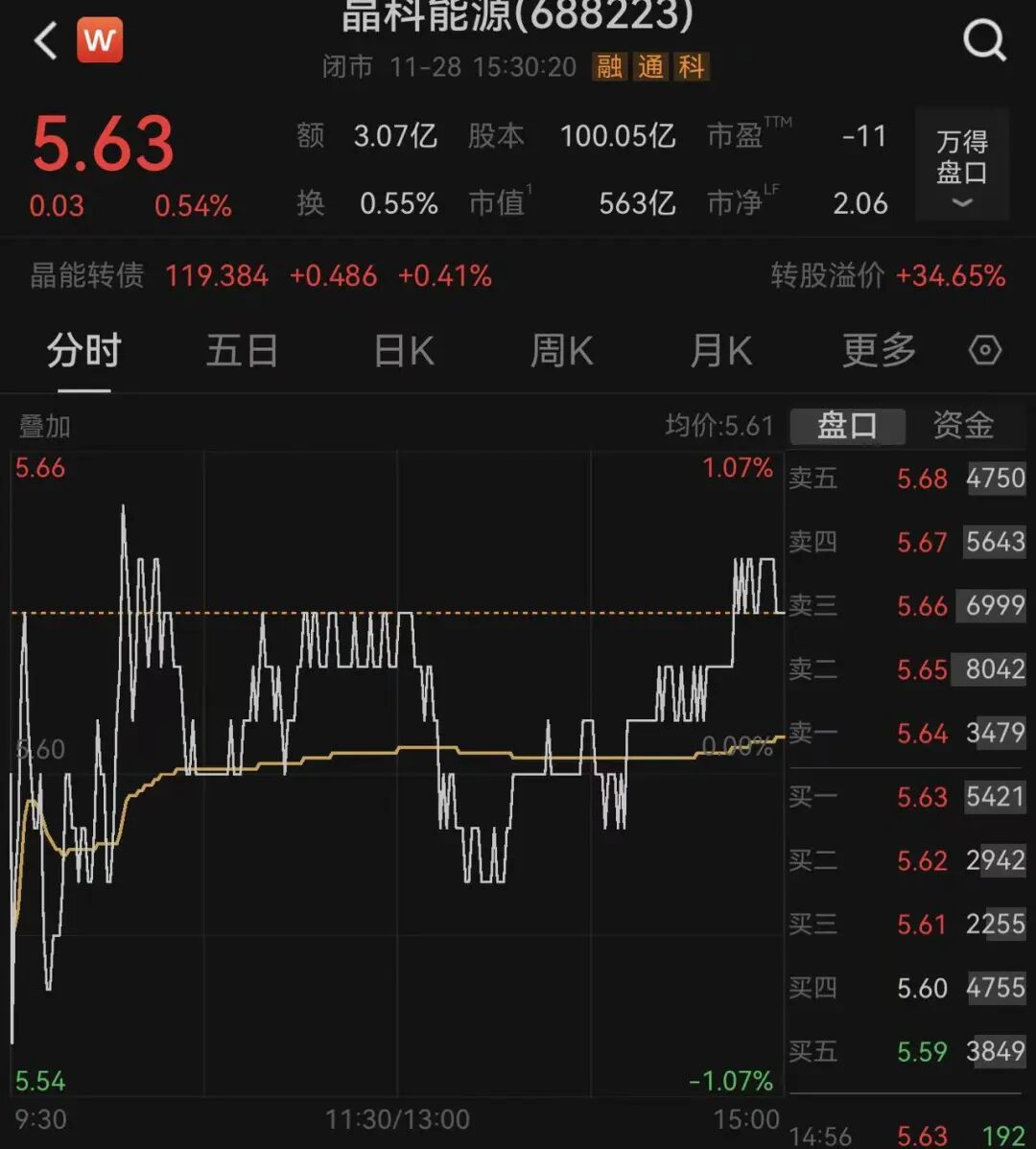The height and width of the screenshot is (1149, 1036).
Task: Open the 更多 chart options
Action: pos(879,351)
